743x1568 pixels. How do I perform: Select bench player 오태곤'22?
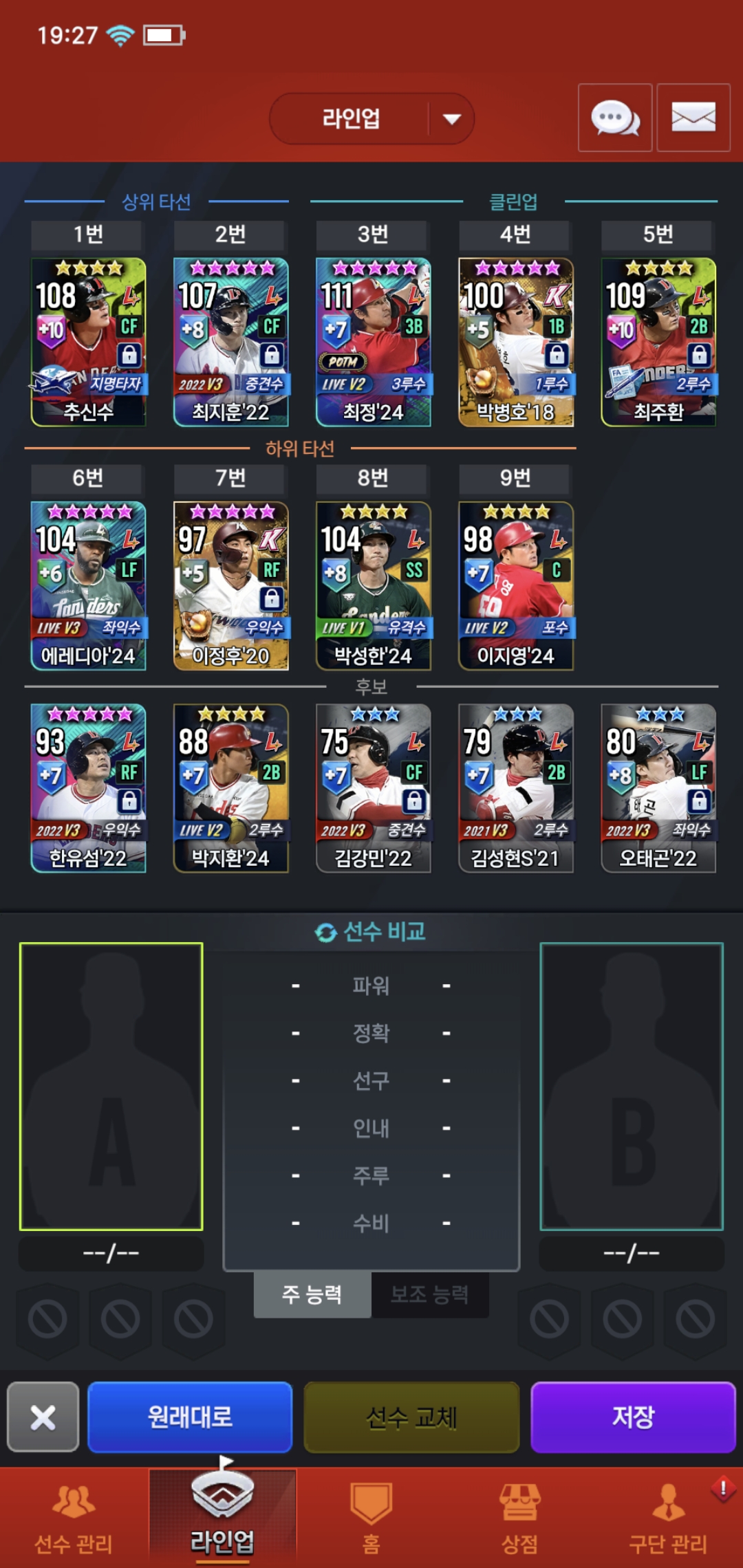point(658,788)
